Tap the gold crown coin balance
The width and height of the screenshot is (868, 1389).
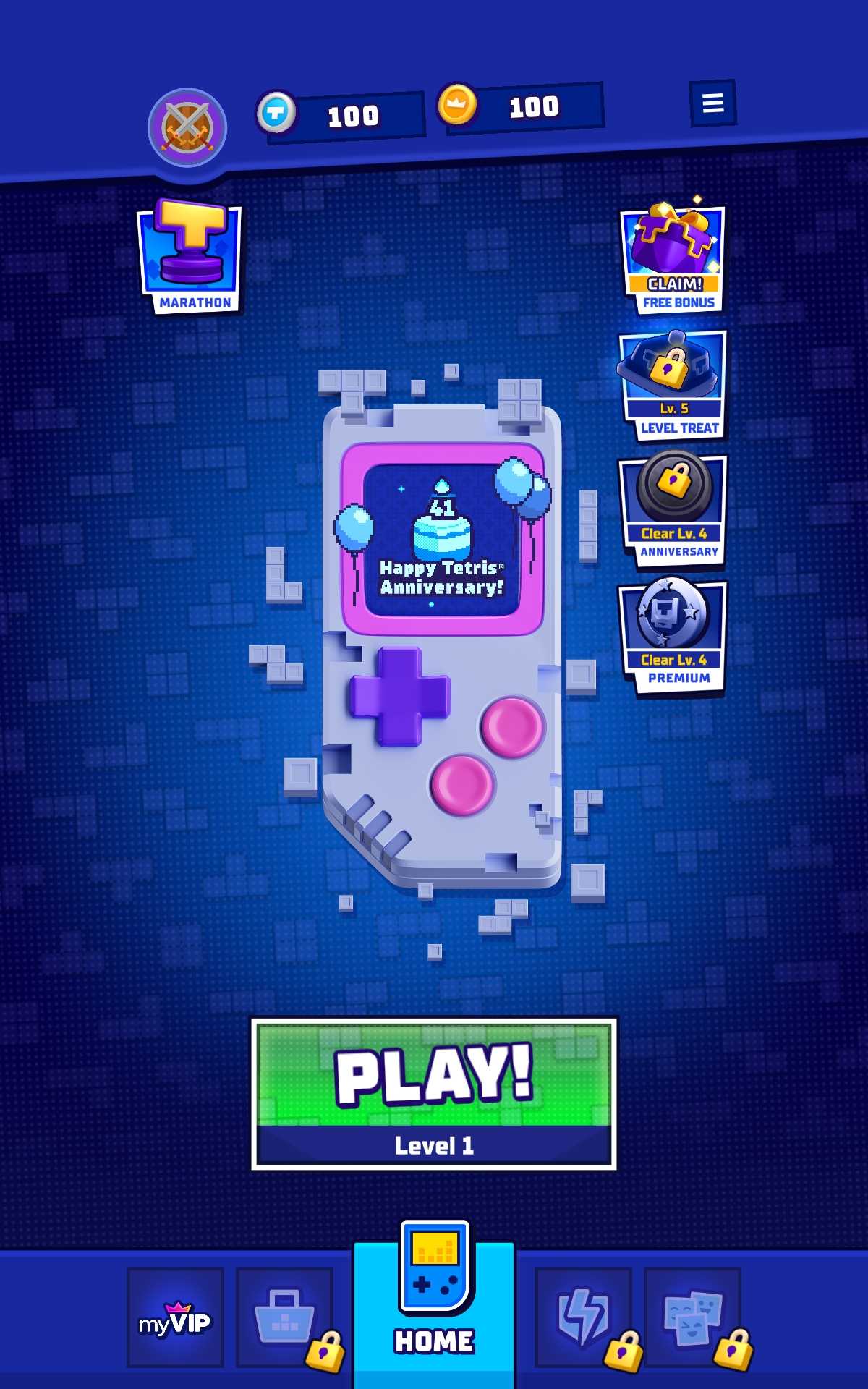pos(521,107)
